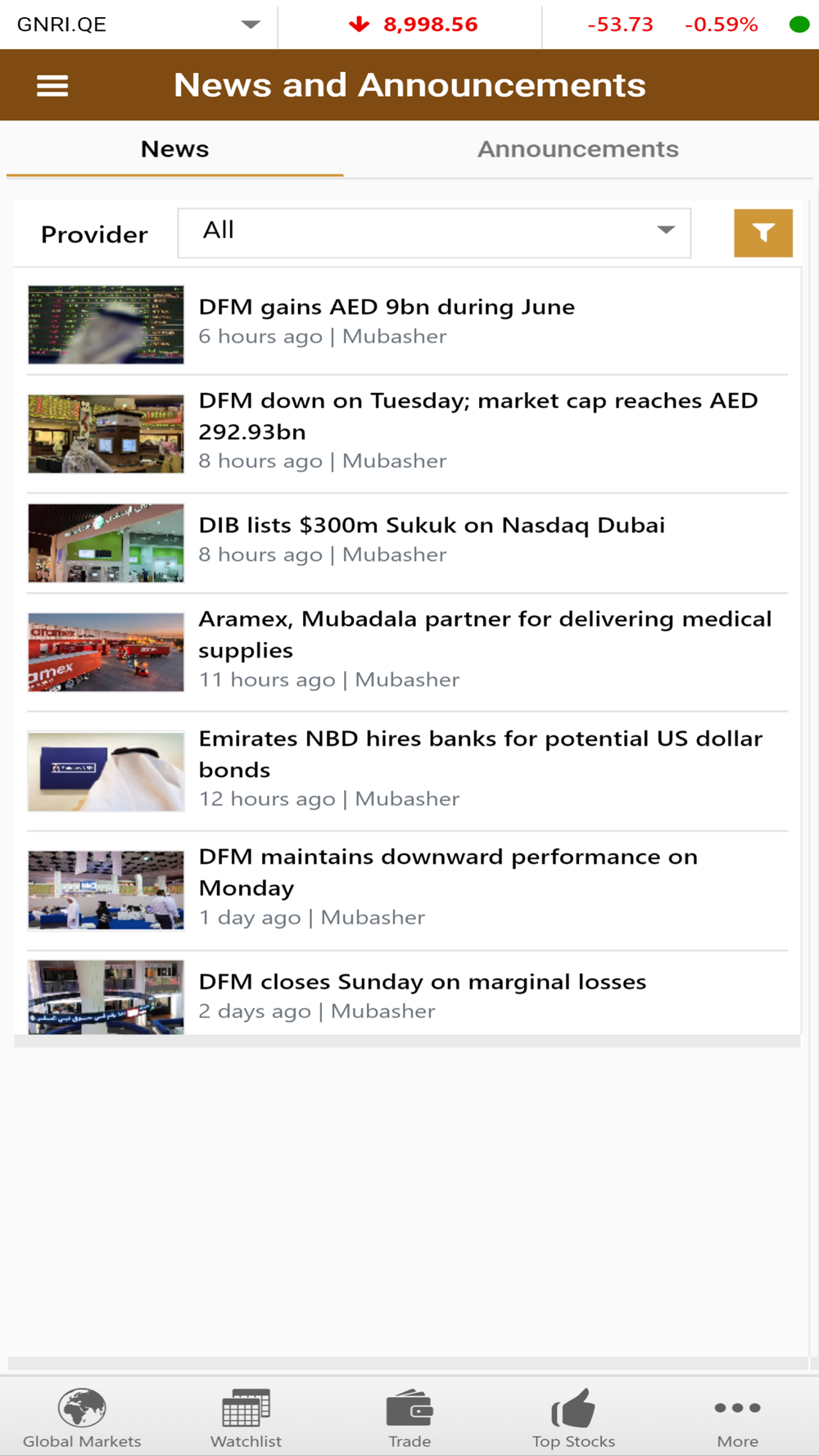Open the Provider dropdown set to All
The image size is (819, 1456).
point(434,233)
